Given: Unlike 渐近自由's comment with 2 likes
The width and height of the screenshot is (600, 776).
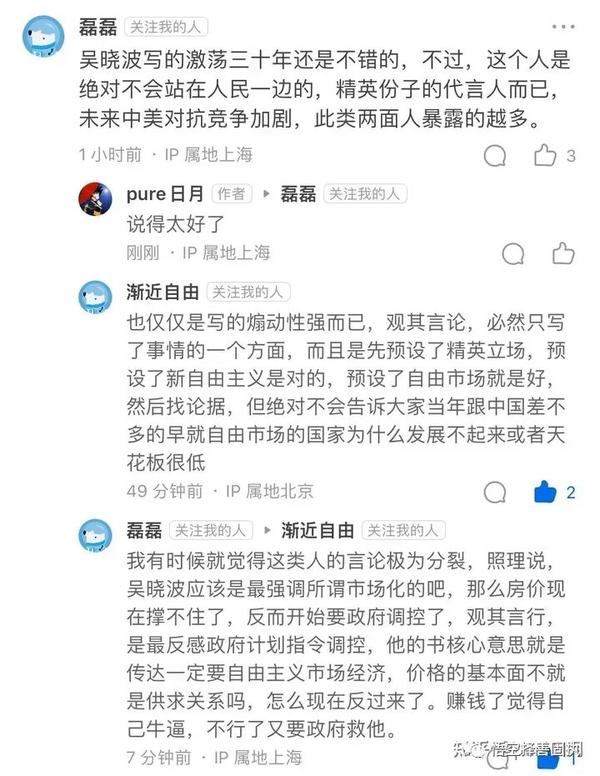Looking at the screenshot, I should pyautogui.click(x=545, y=491).
